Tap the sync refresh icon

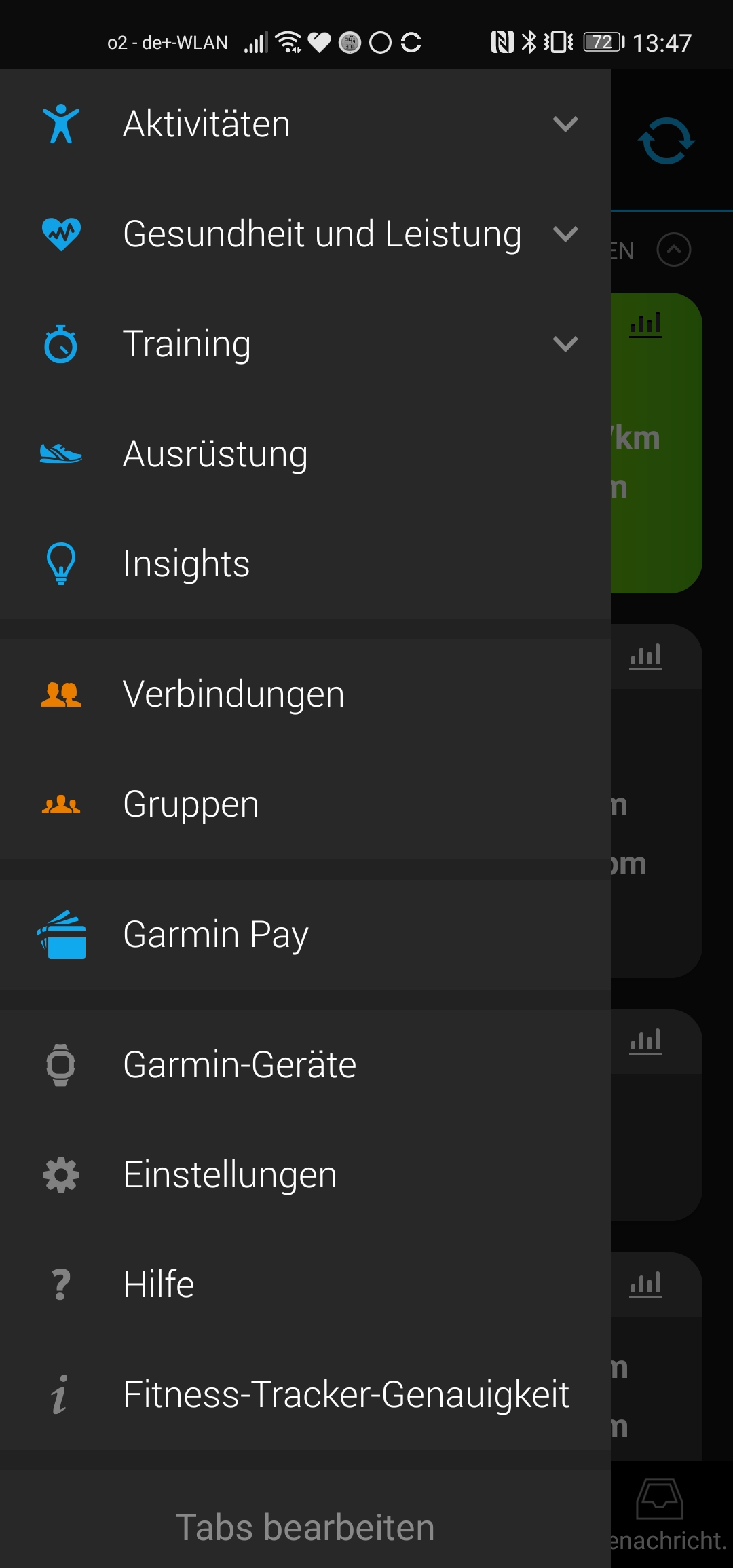click(666, 141)
